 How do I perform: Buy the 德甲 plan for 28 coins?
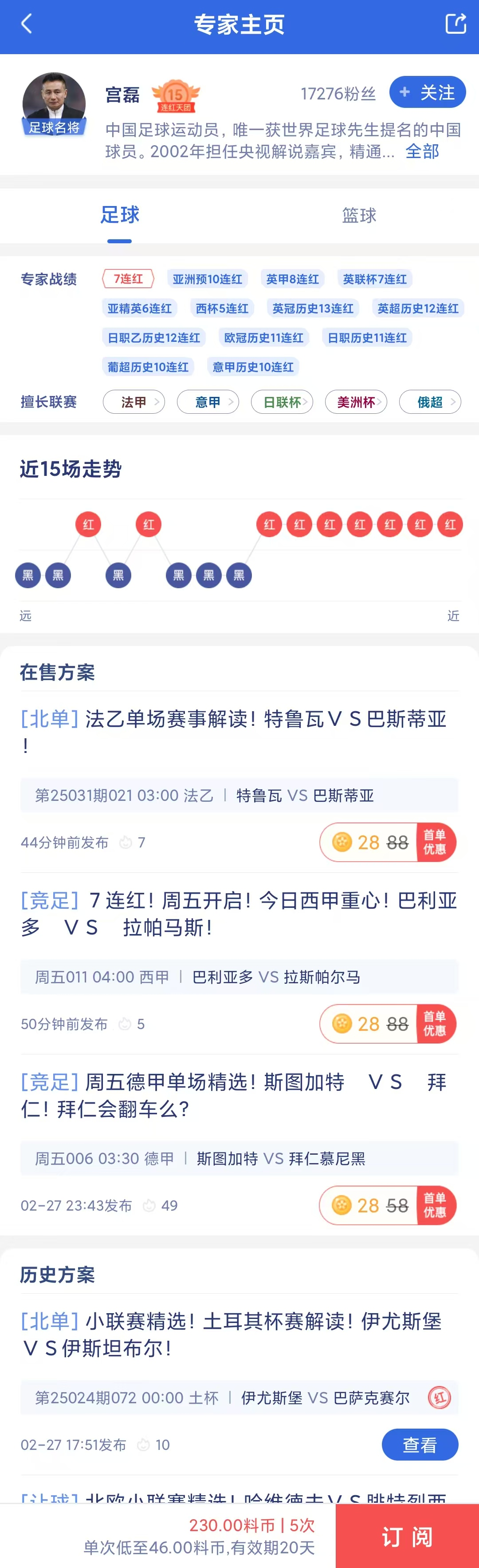coord(388,1205)
